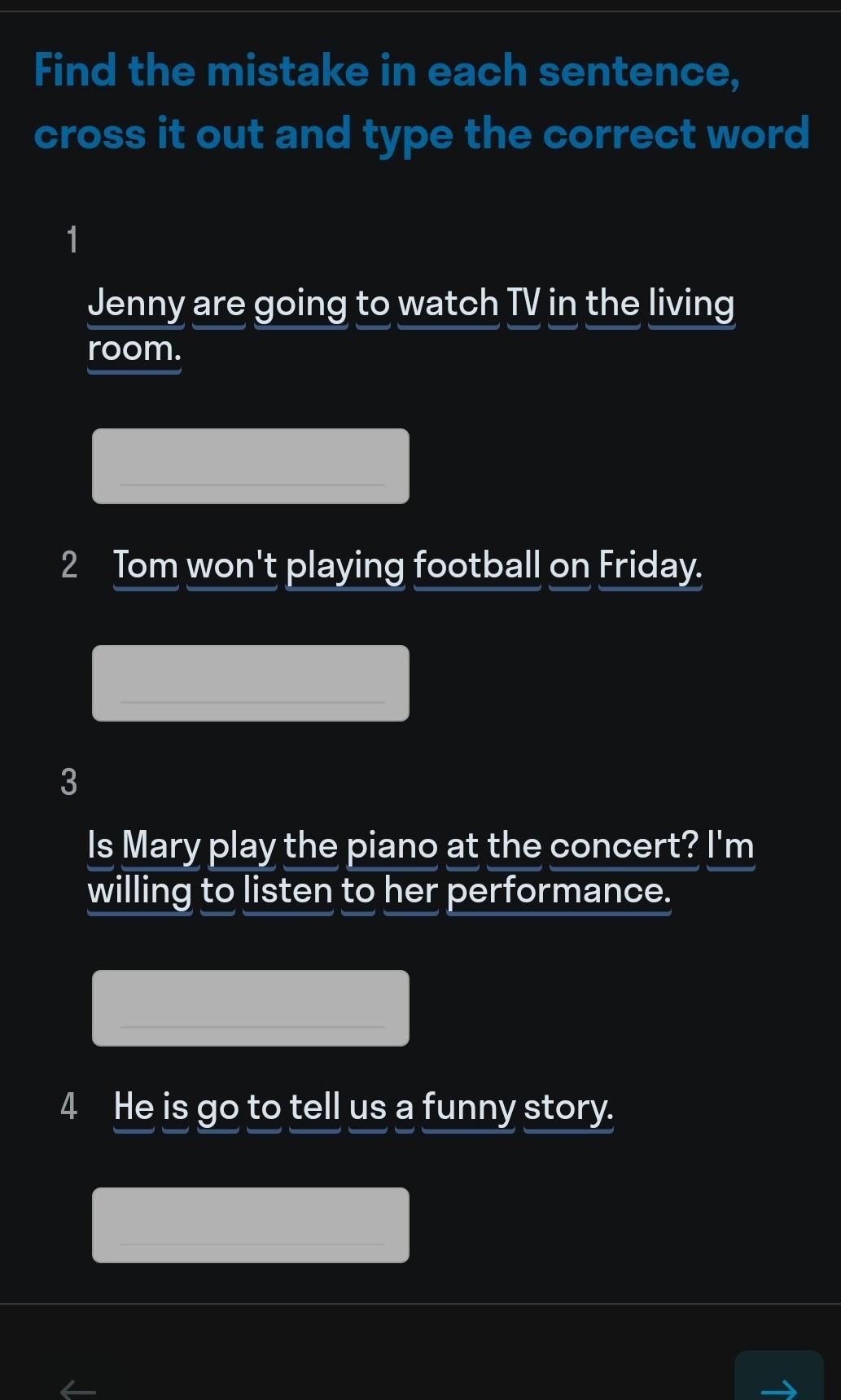The width and height of the screenshot is (841, 1400).
Task: Cross out "Is" in the Mary sentence
Action: tap(100, 845)
